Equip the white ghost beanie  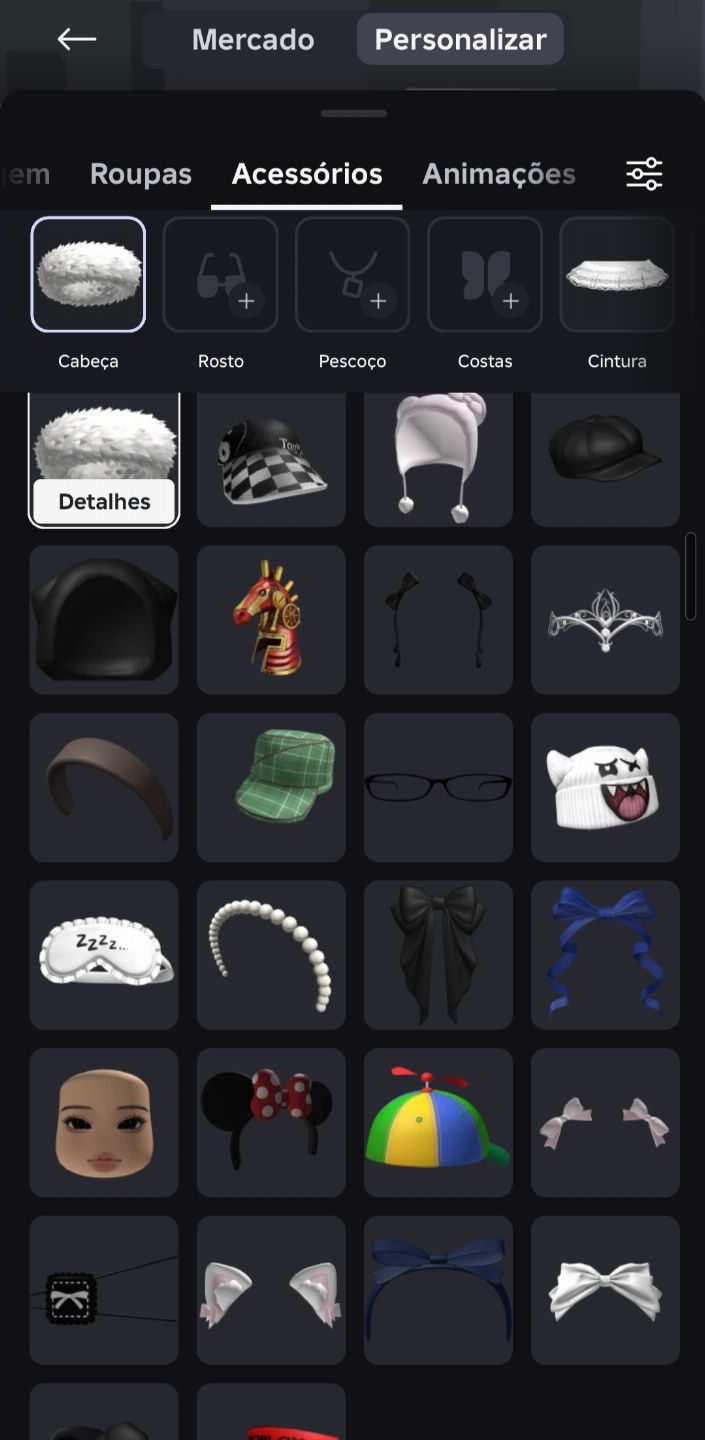605,788
